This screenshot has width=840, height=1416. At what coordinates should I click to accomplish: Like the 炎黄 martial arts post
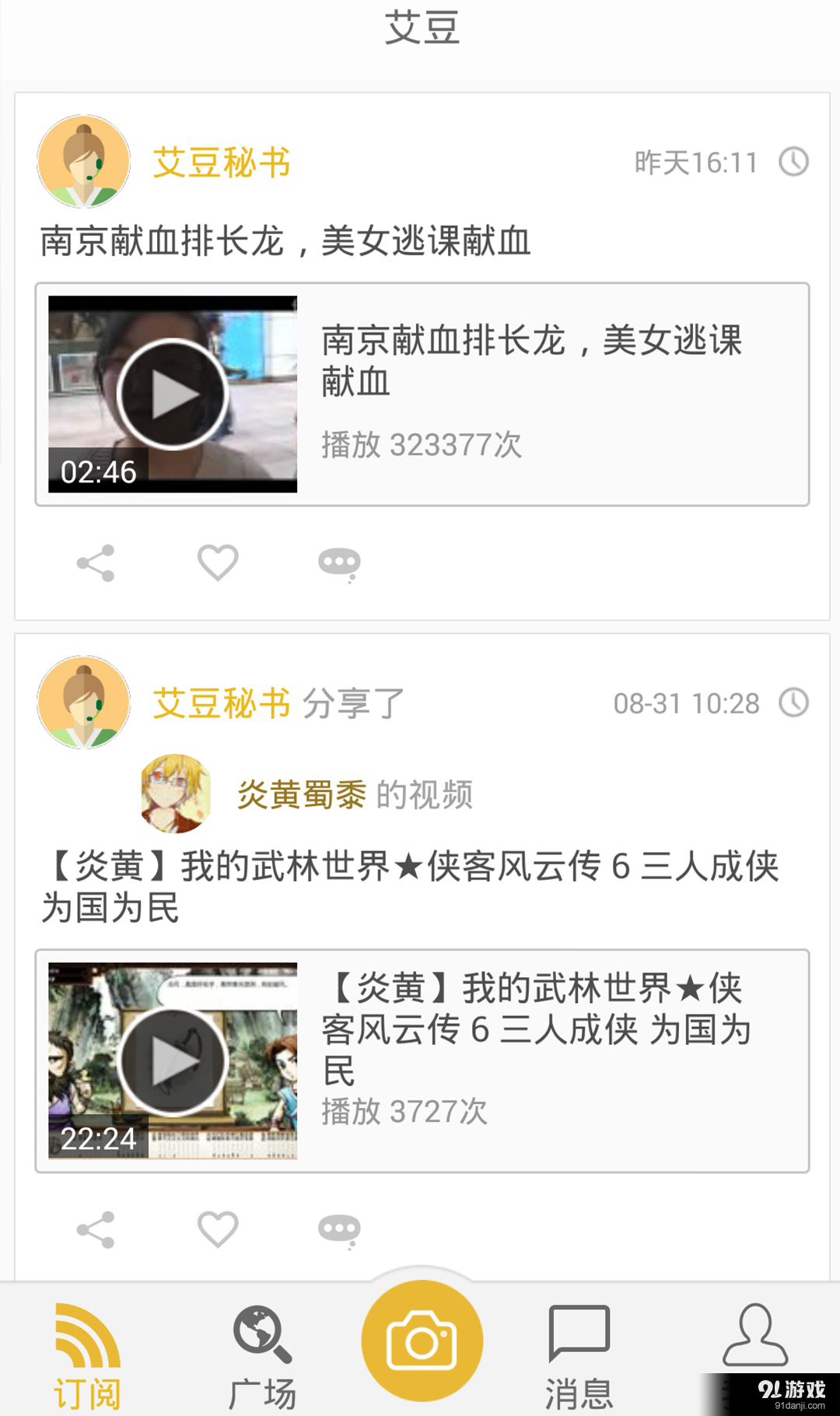click(x=218, y=1229)
